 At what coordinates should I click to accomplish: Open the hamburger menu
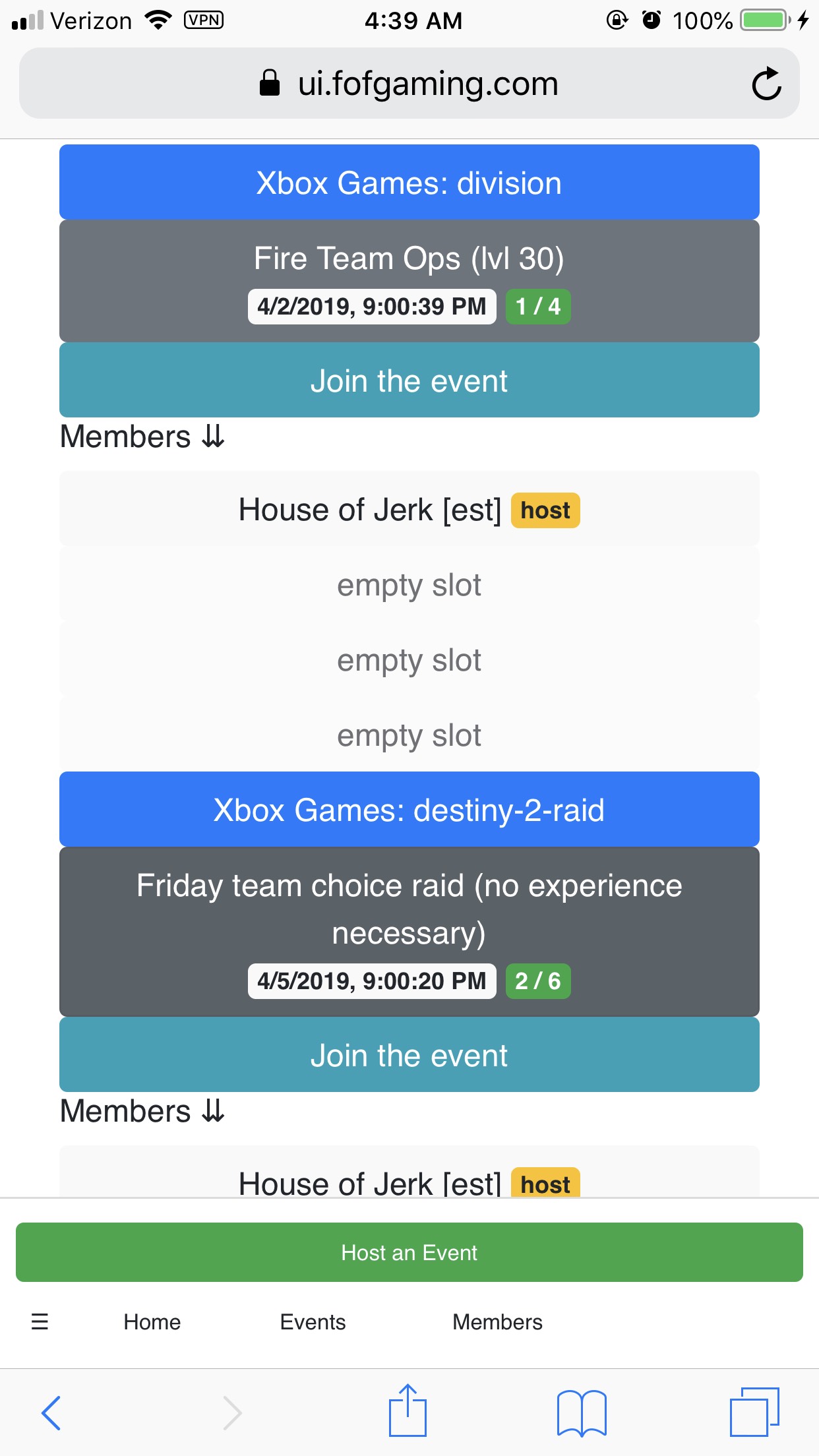(40, 1321)
